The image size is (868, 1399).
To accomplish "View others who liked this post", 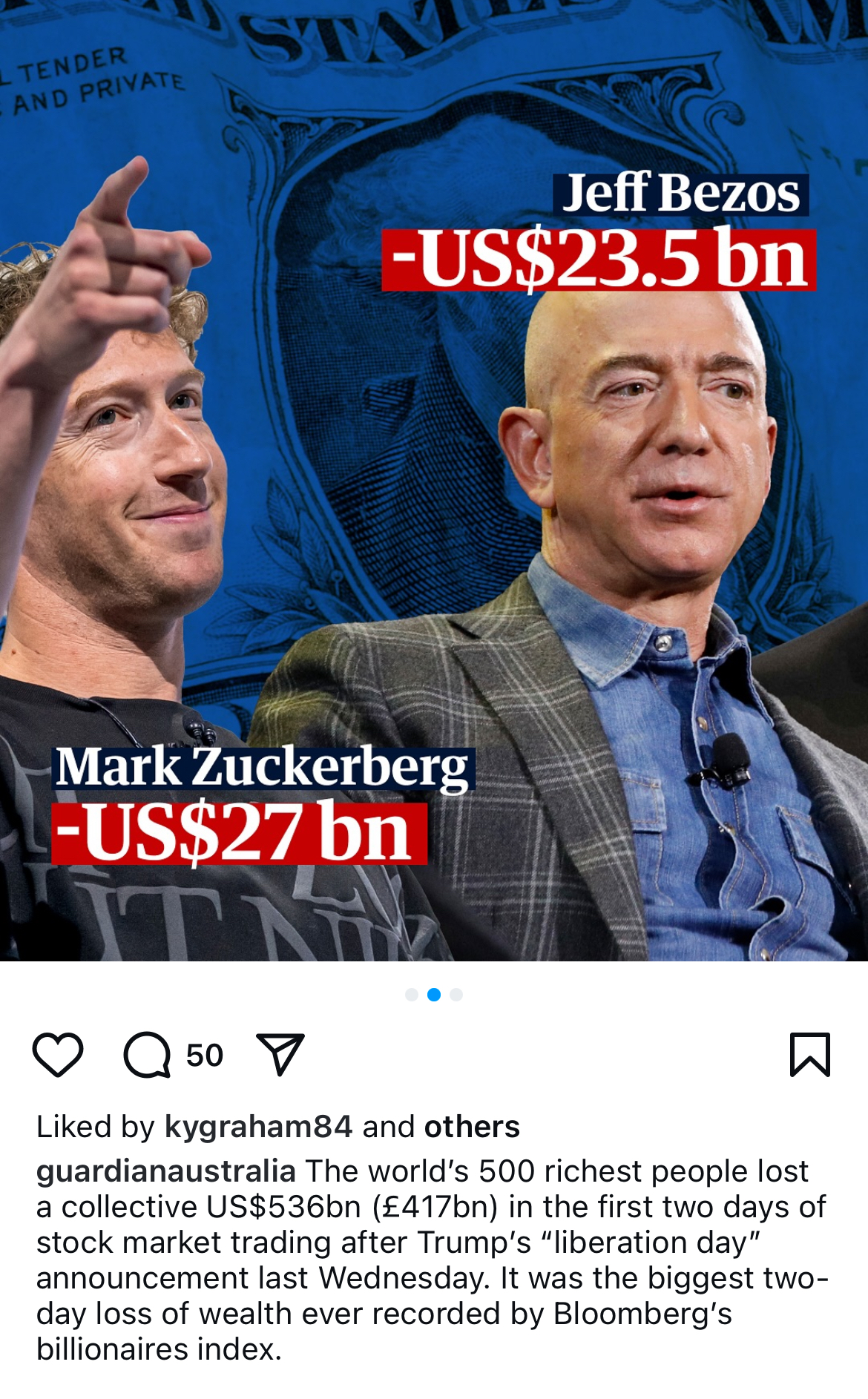I will point(471,1127).
